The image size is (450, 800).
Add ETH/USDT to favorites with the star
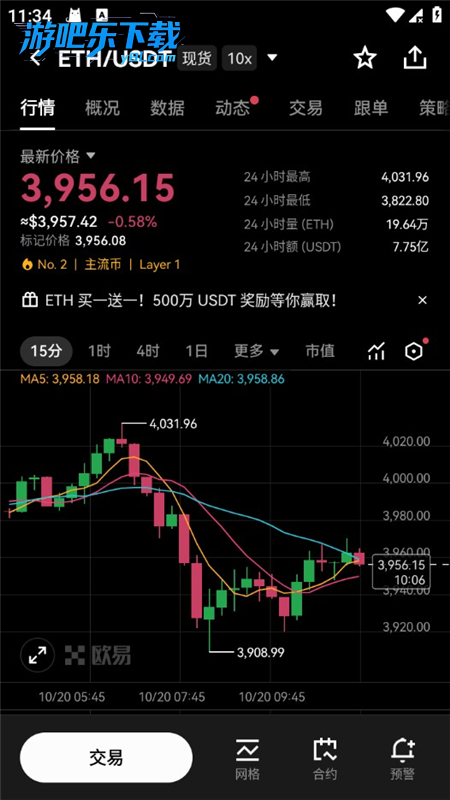coord(365,58)
